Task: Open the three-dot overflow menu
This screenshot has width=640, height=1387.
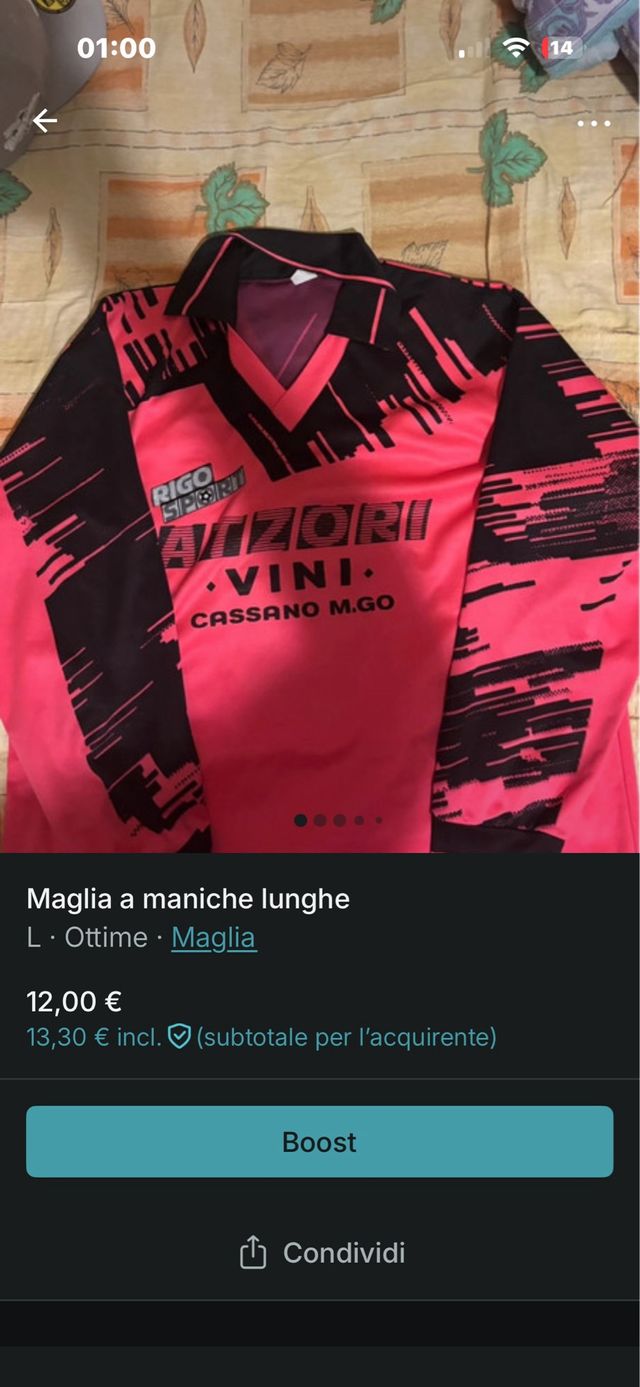Action: point(593,124)
